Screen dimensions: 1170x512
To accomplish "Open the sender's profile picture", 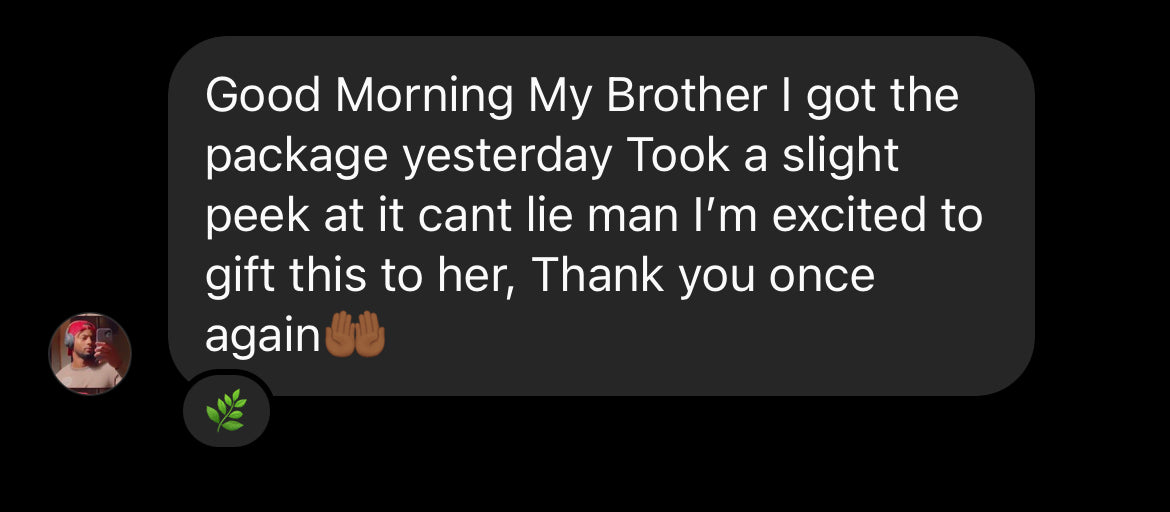I will click(x=90, y=354).
